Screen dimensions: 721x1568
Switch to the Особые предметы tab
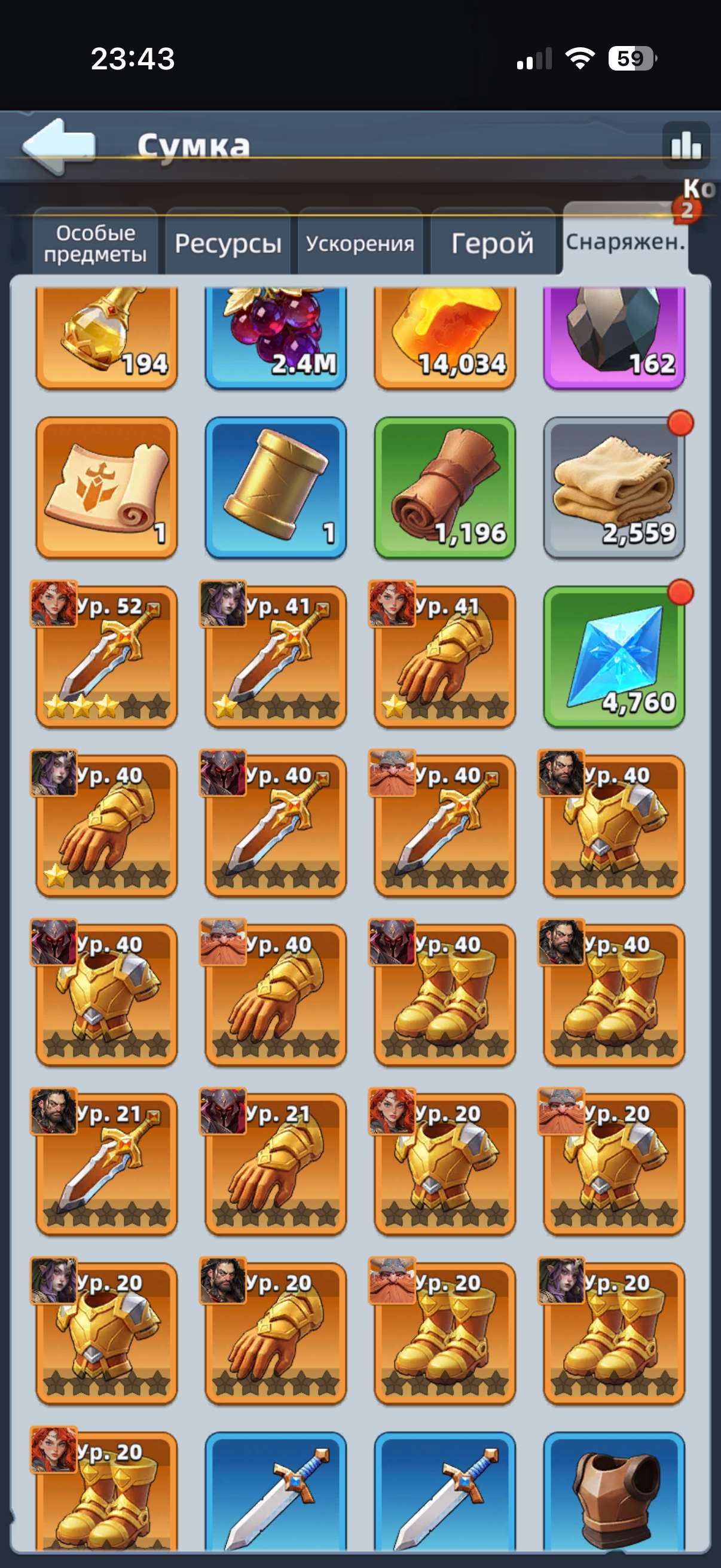96,243
